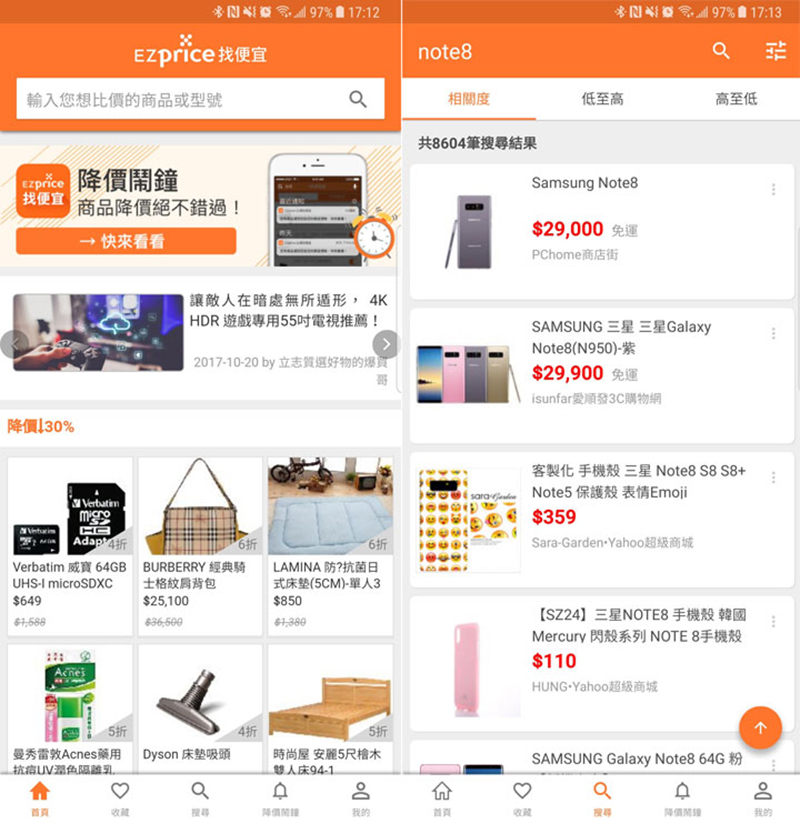
Task: Show the previous article in the carousel
Action: (x=14, y=345)
